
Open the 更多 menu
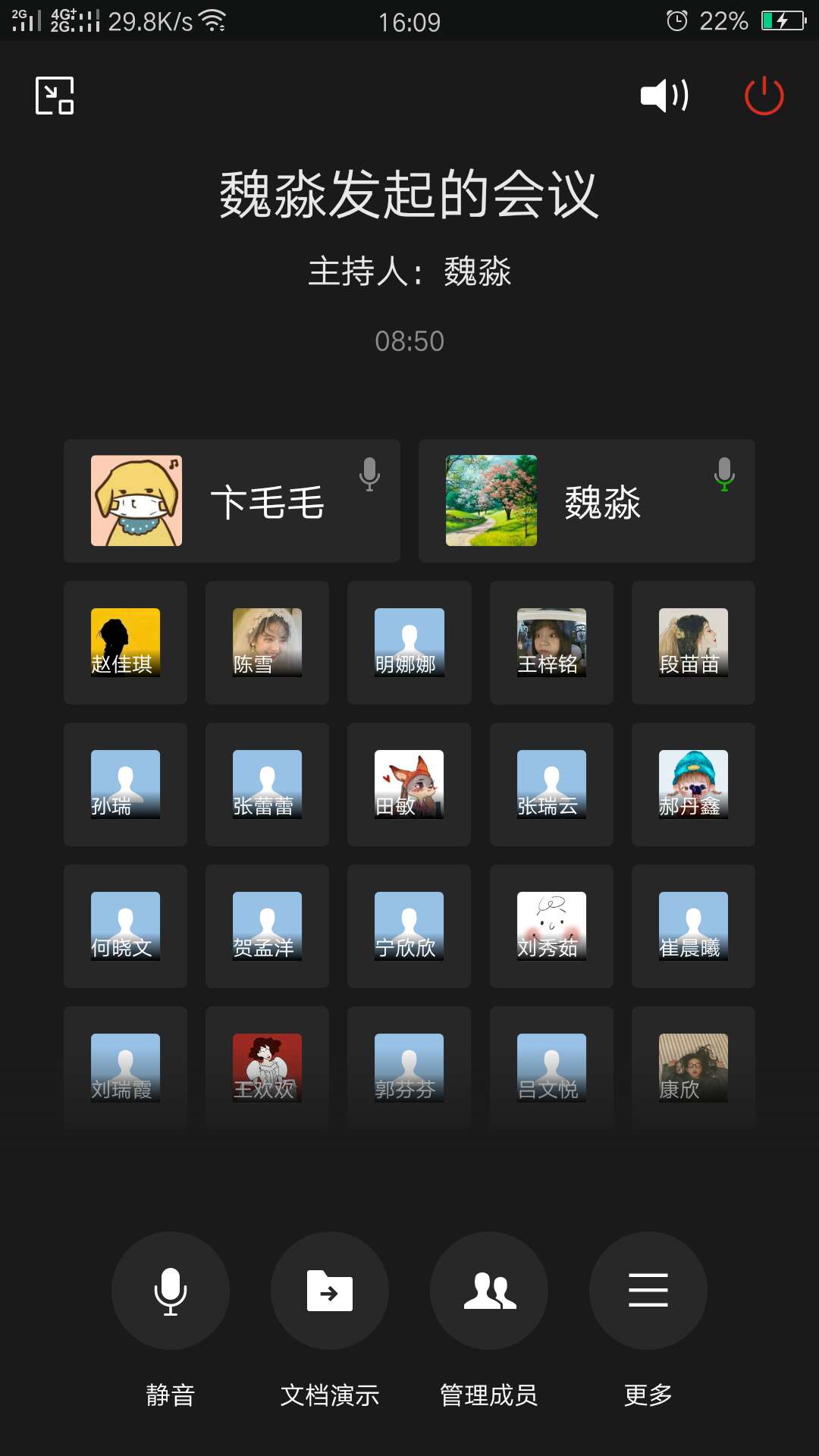pos(648,1290)
